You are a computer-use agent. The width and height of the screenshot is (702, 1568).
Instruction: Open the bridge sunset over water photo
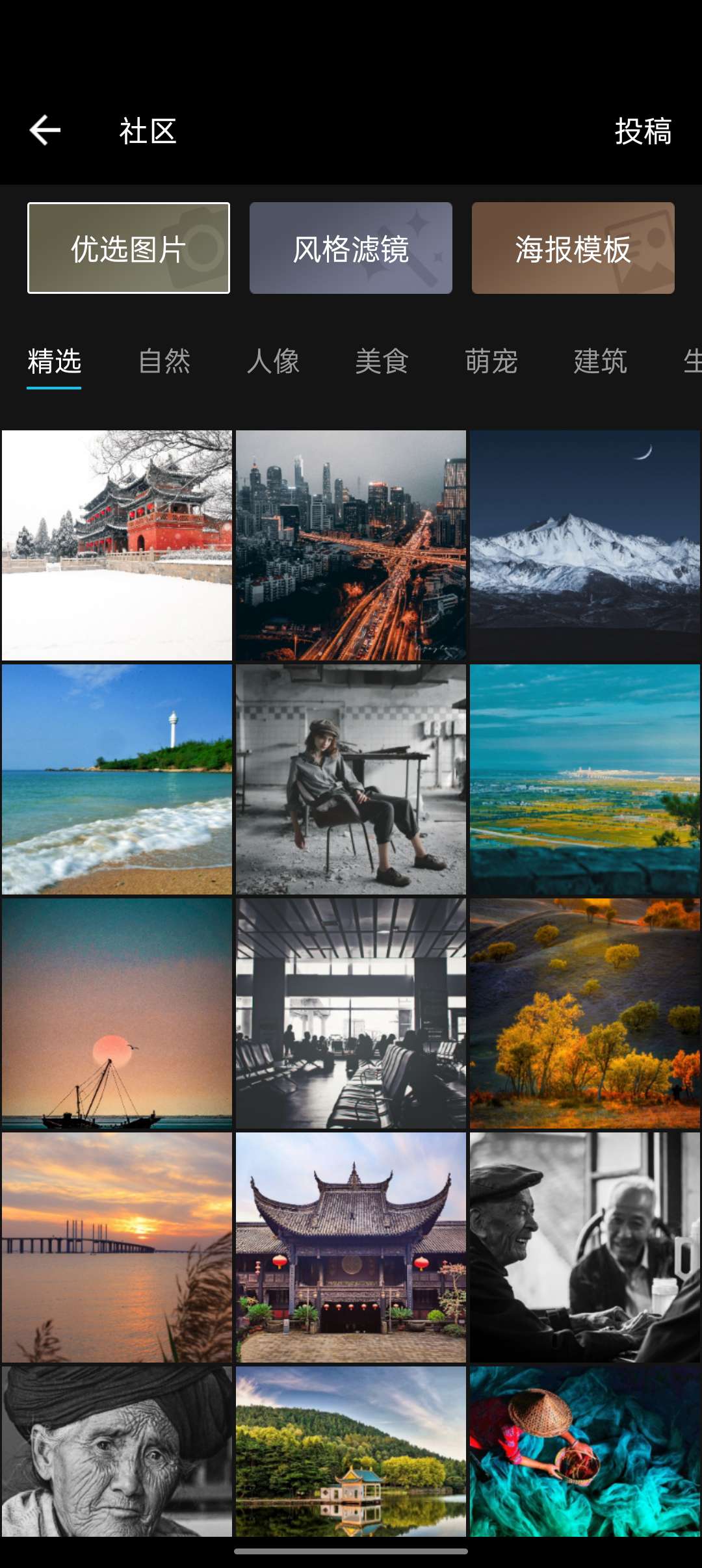click(x=117, y=1248)
